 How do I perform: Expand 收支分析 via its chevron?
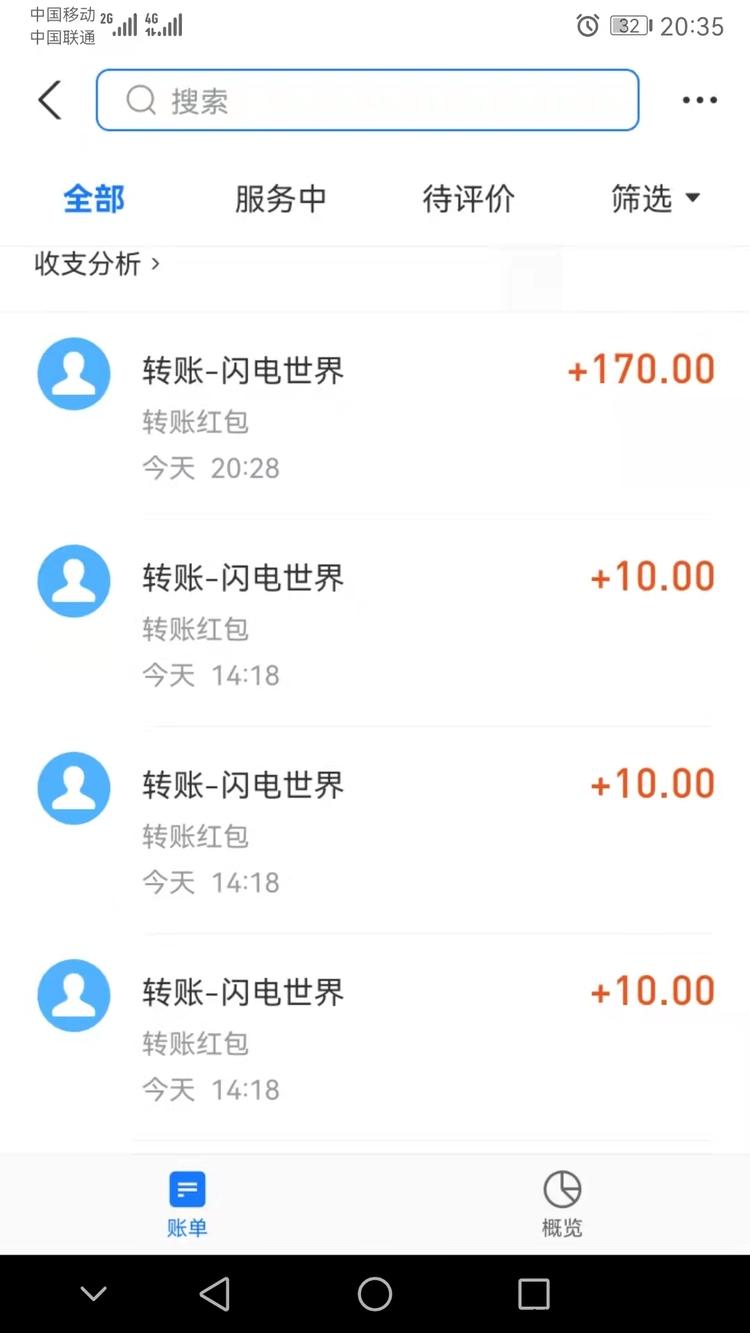click(x=157, y=264)
